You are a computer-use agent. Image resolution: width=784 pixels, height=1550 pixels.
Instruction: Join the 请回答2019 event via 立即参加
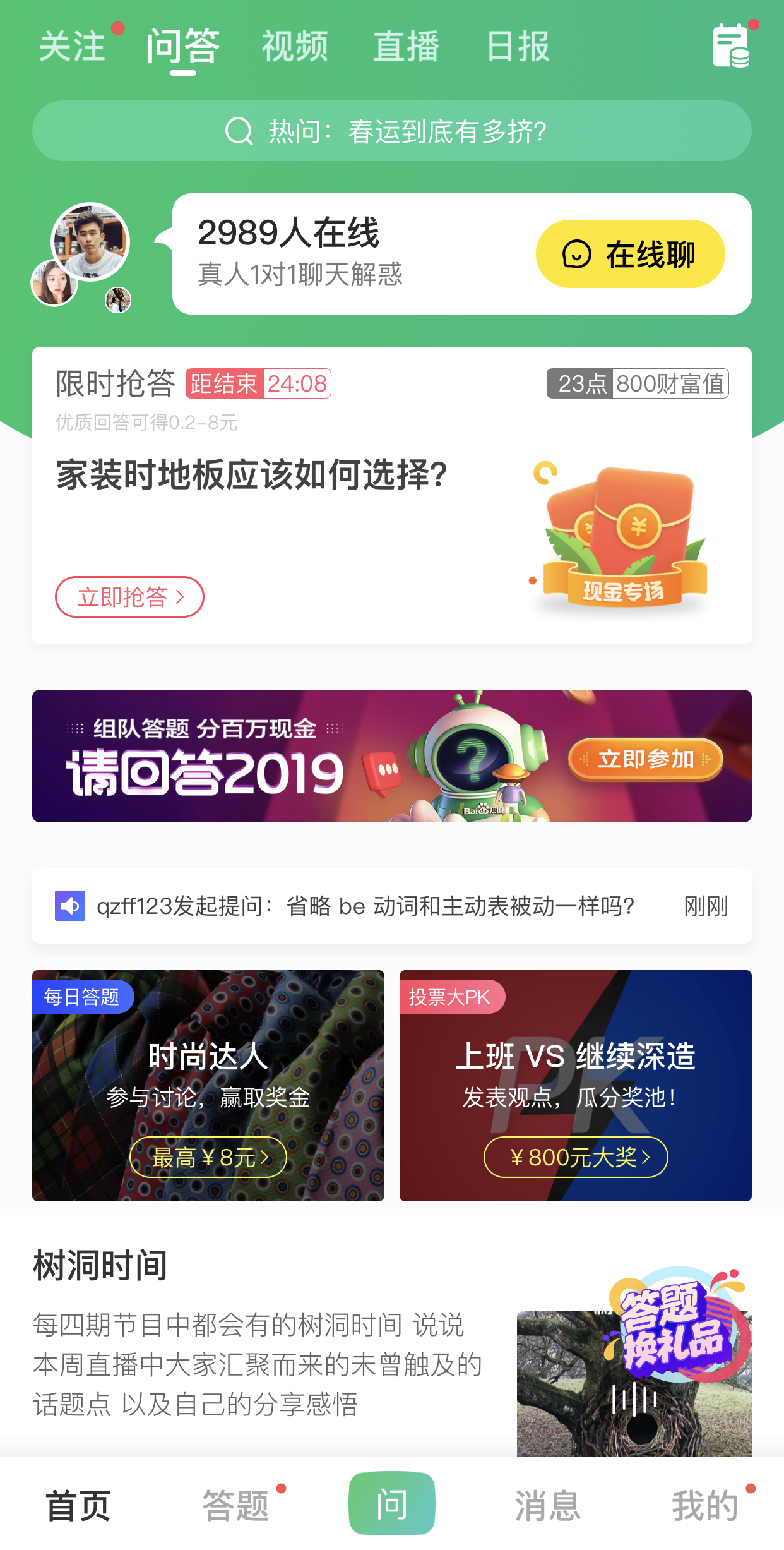pos(645,759)
